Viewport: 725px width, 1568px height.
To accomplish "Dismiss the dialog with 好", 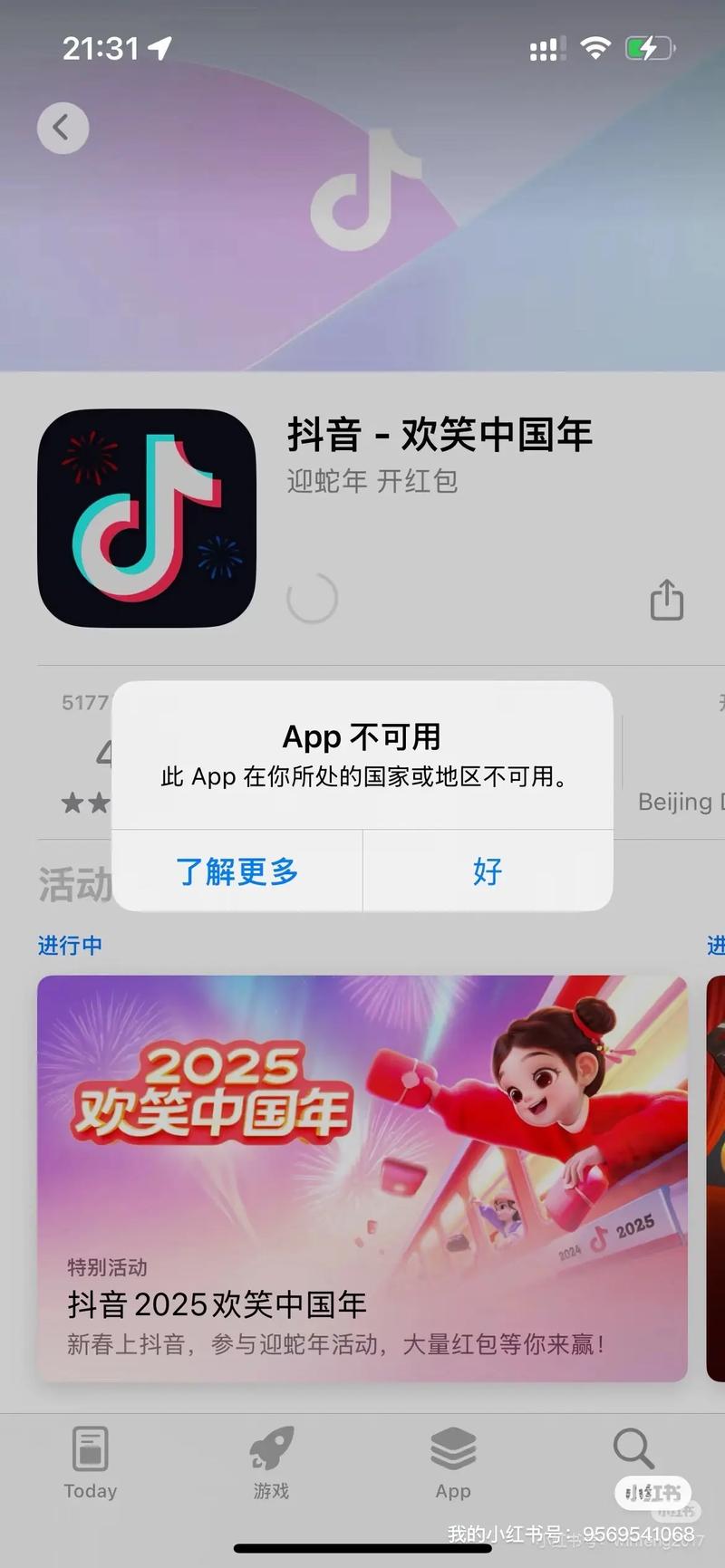I will click(x=488, y=871).
